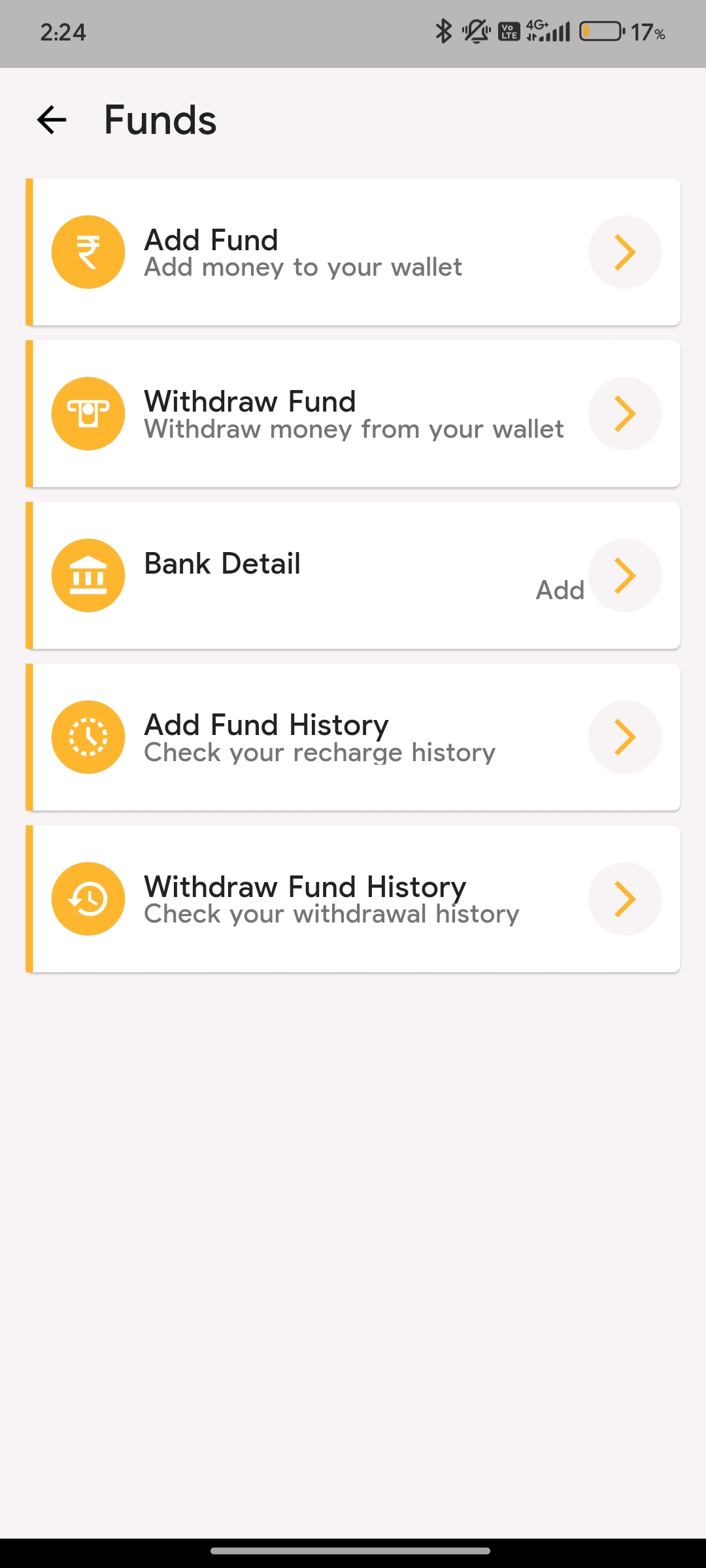Click the back arrow icon
Image resolution: width=706 pixels, height=1568 pixels.
[52, 119]
